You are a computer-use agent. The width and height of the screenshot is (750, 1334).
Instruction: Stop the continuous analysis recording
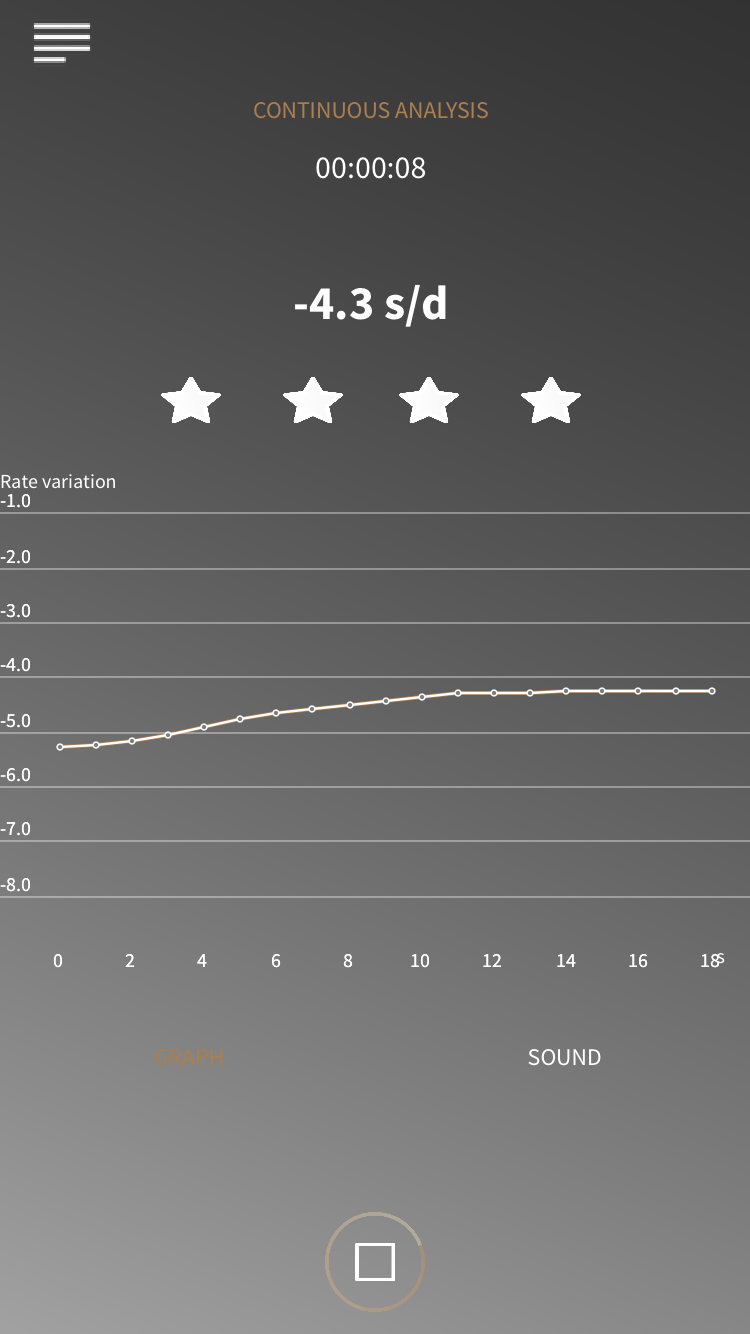[x=375, y=1262]
